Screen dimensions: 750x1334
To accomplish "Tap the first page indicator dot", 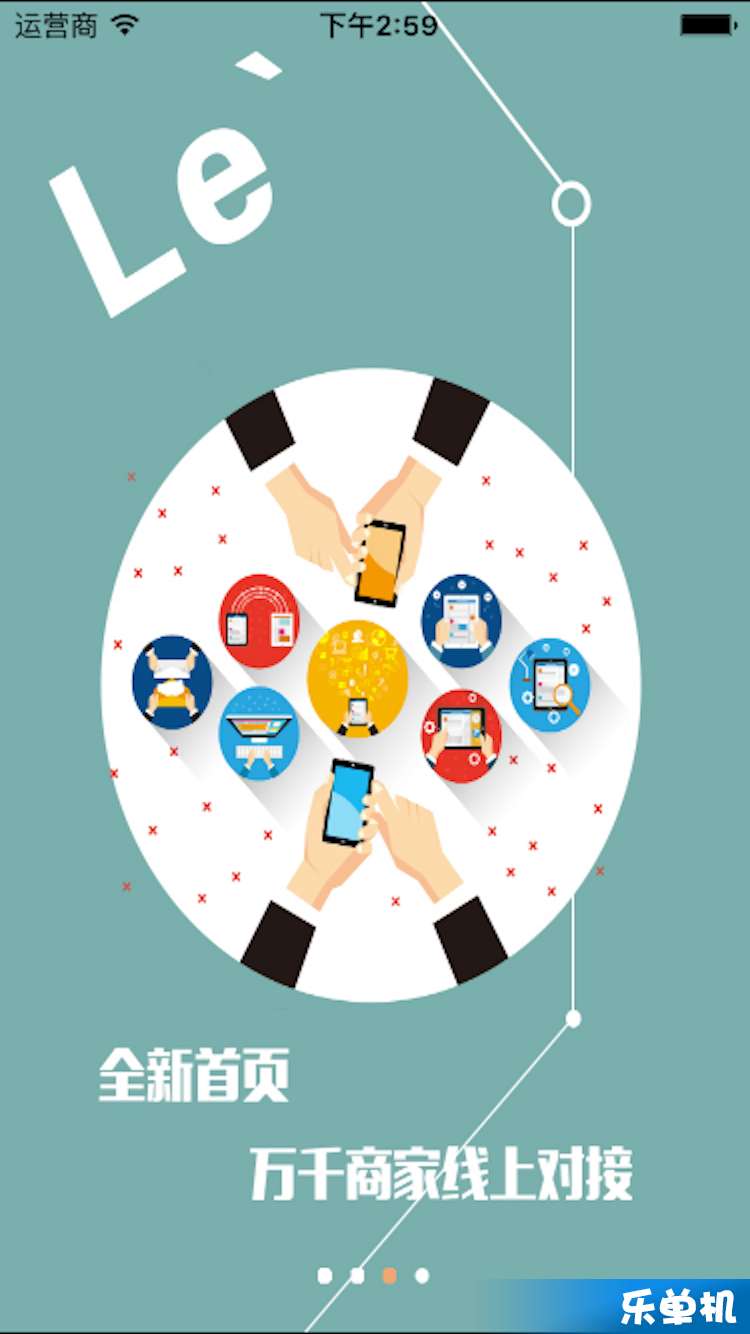I will (324, 1276).
